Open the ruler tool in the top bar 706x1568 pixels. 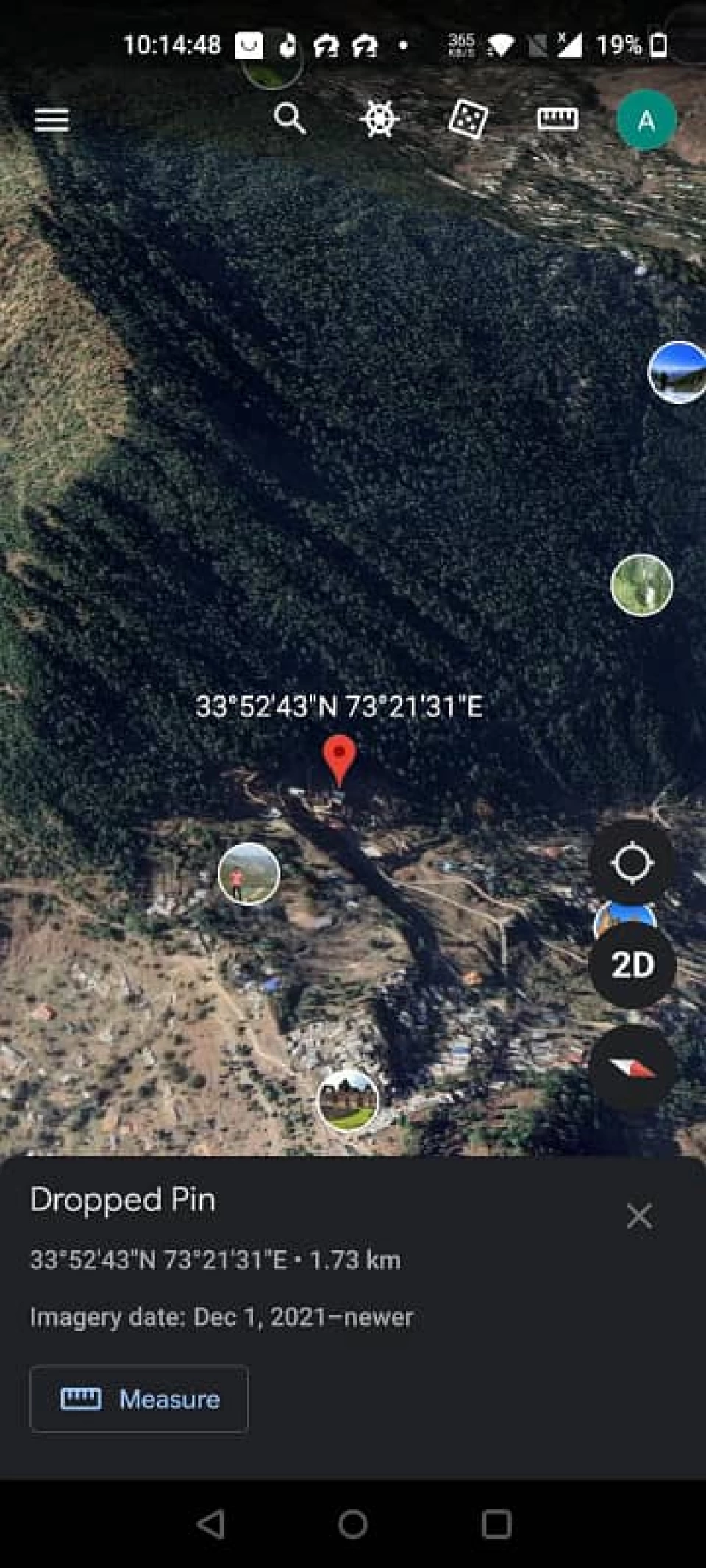tap(557, 119)
